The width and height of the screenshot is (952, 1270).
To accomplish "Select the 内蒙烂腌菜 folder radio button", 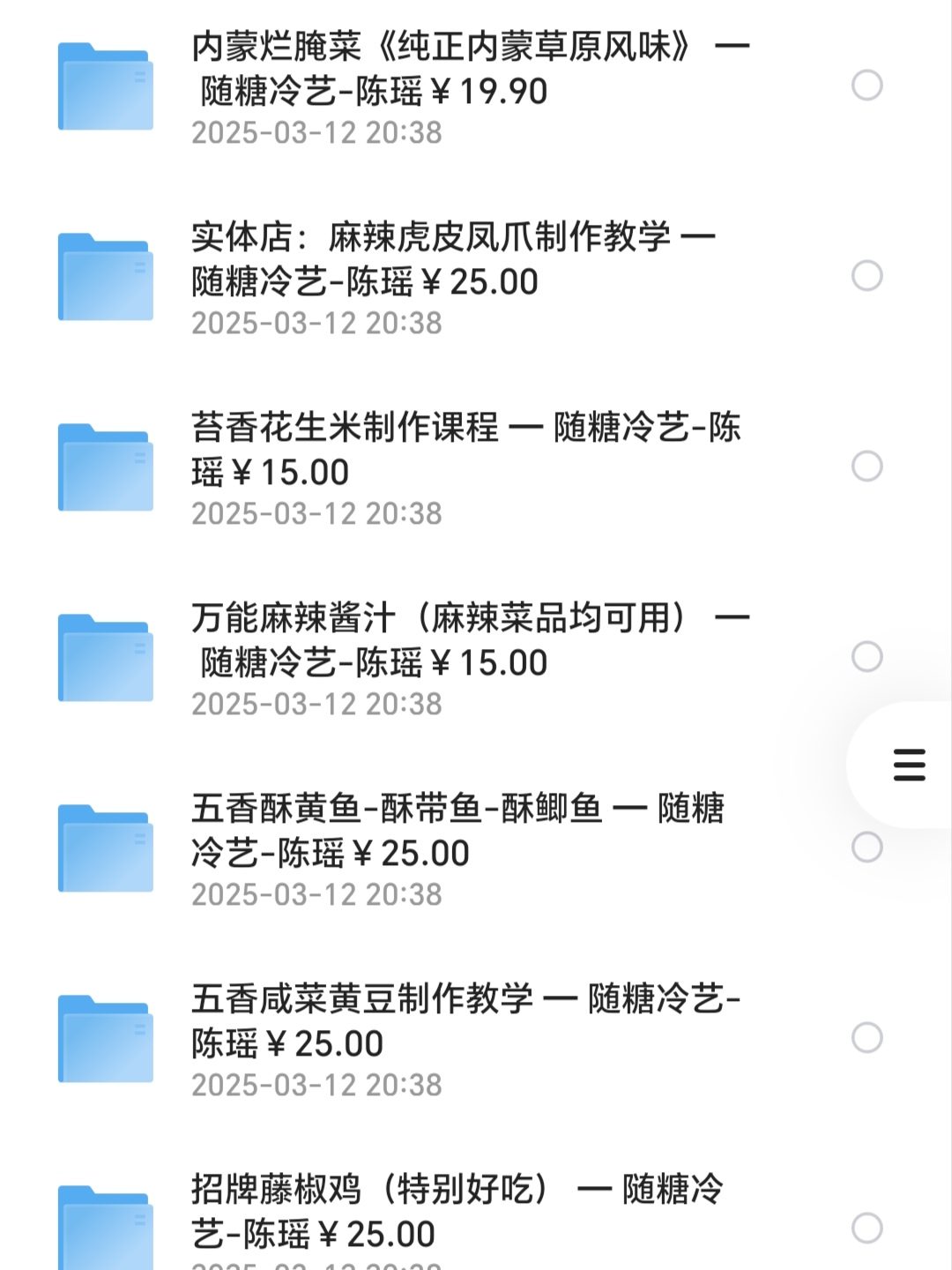I will (x=867, y=86).
